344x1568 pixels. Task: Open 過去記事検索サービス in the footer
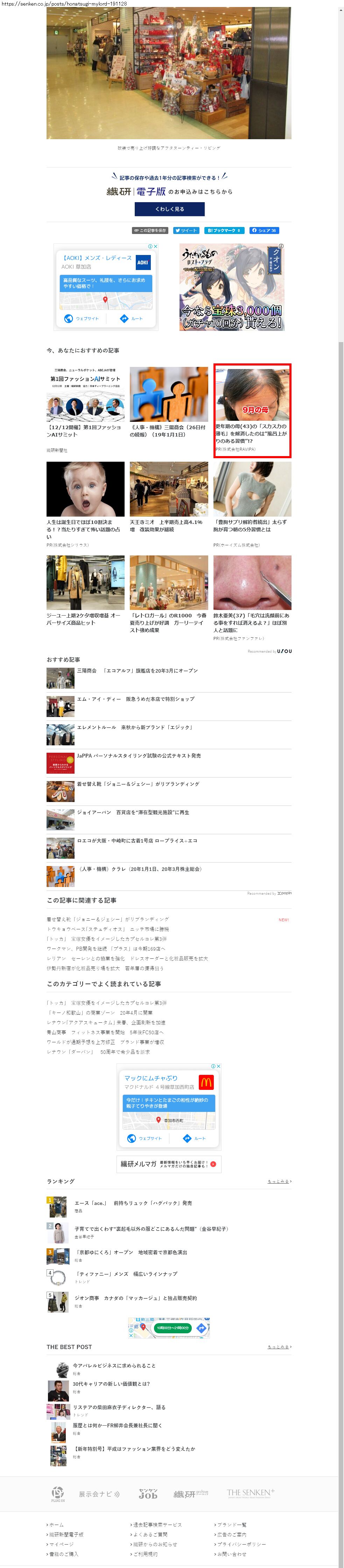pos(157,1525)
